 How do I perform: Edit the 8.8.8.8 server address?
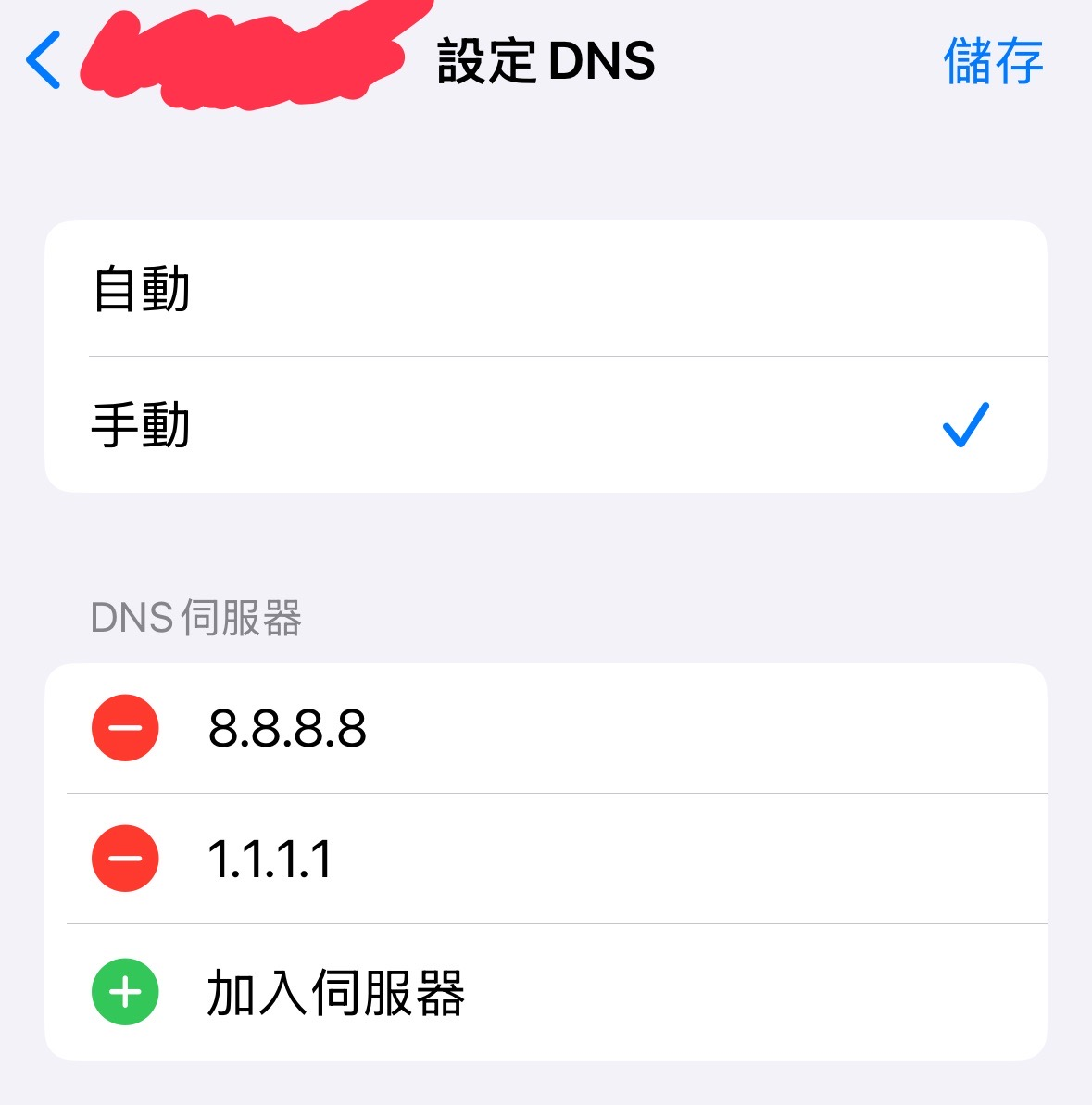click(x=288, y=728)
